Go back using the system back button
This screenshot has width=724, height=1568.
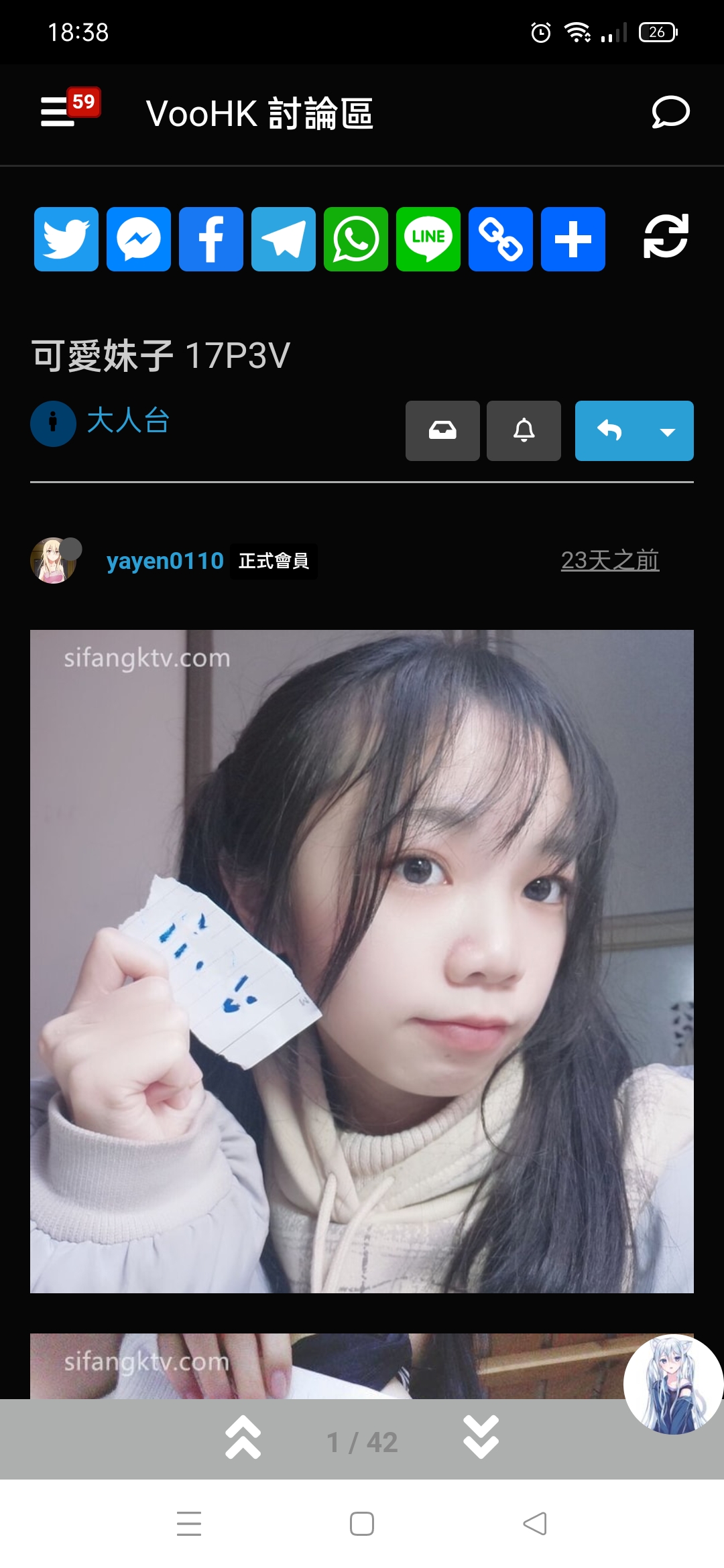(x=535, y=1524)
